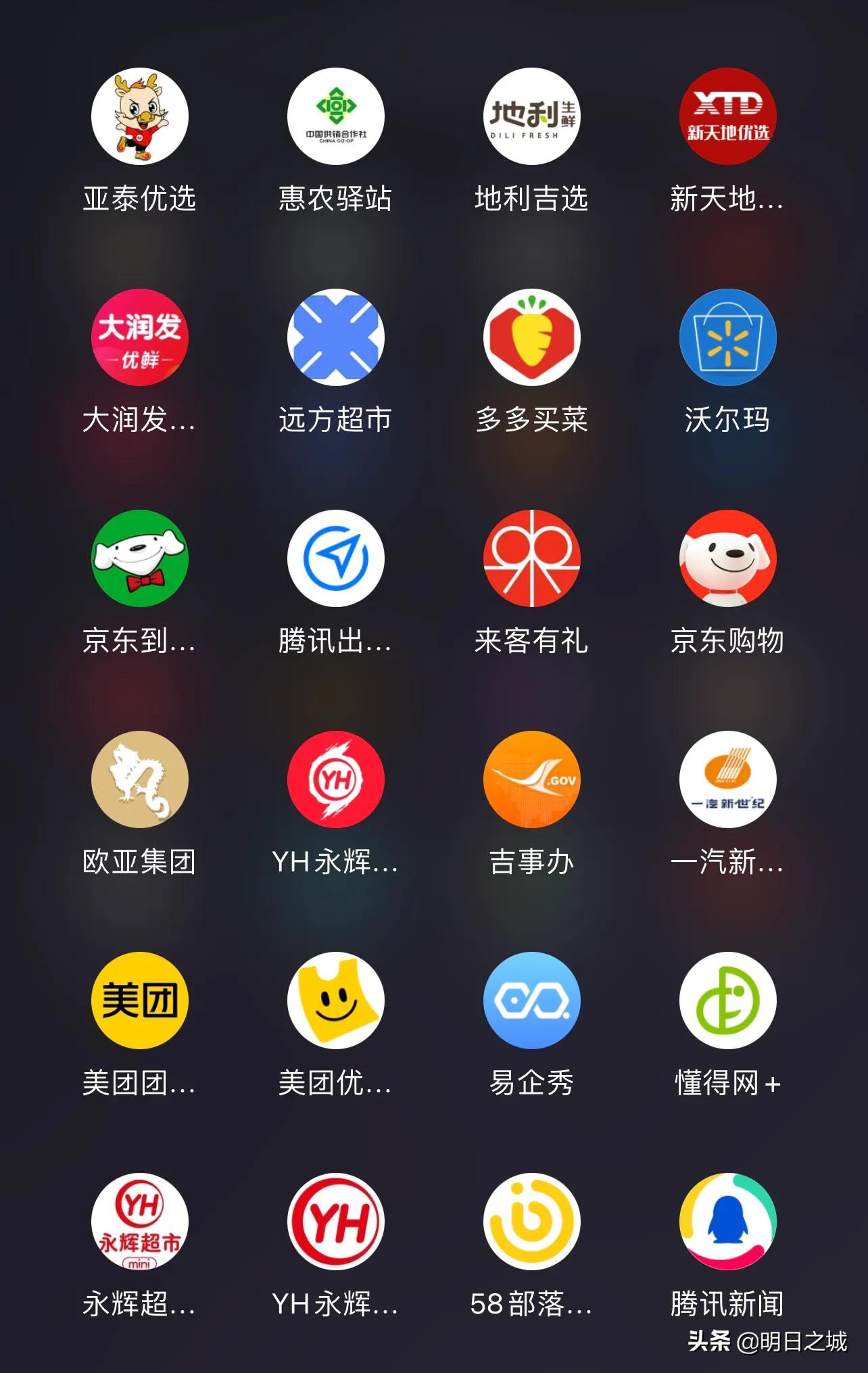Open the 欧亚集团 dragon icon app
The width and height of the screenshot is (868, 1373).
(139, 779)
